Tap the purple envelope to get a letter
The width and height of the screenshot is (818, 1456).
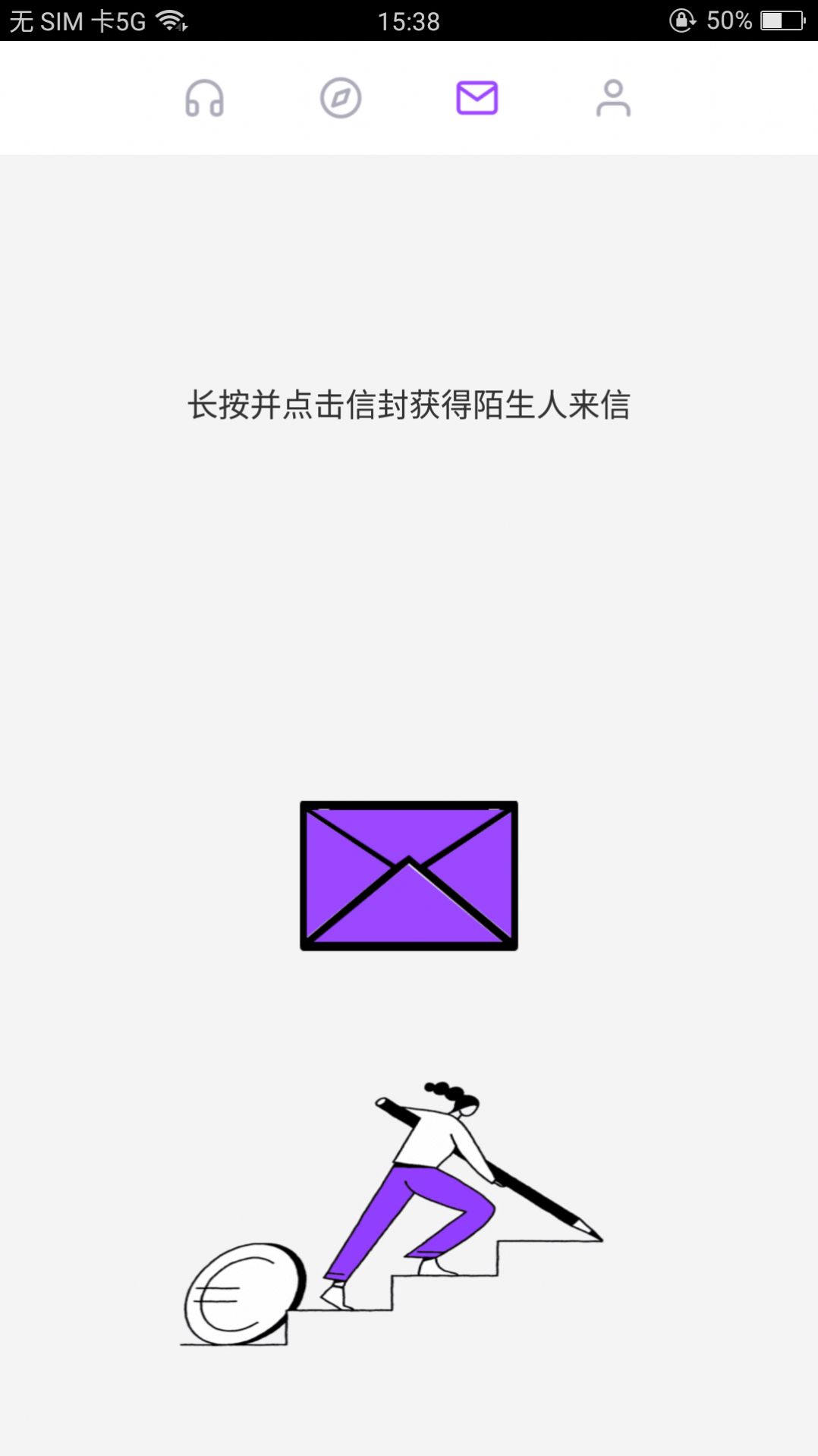409,875
